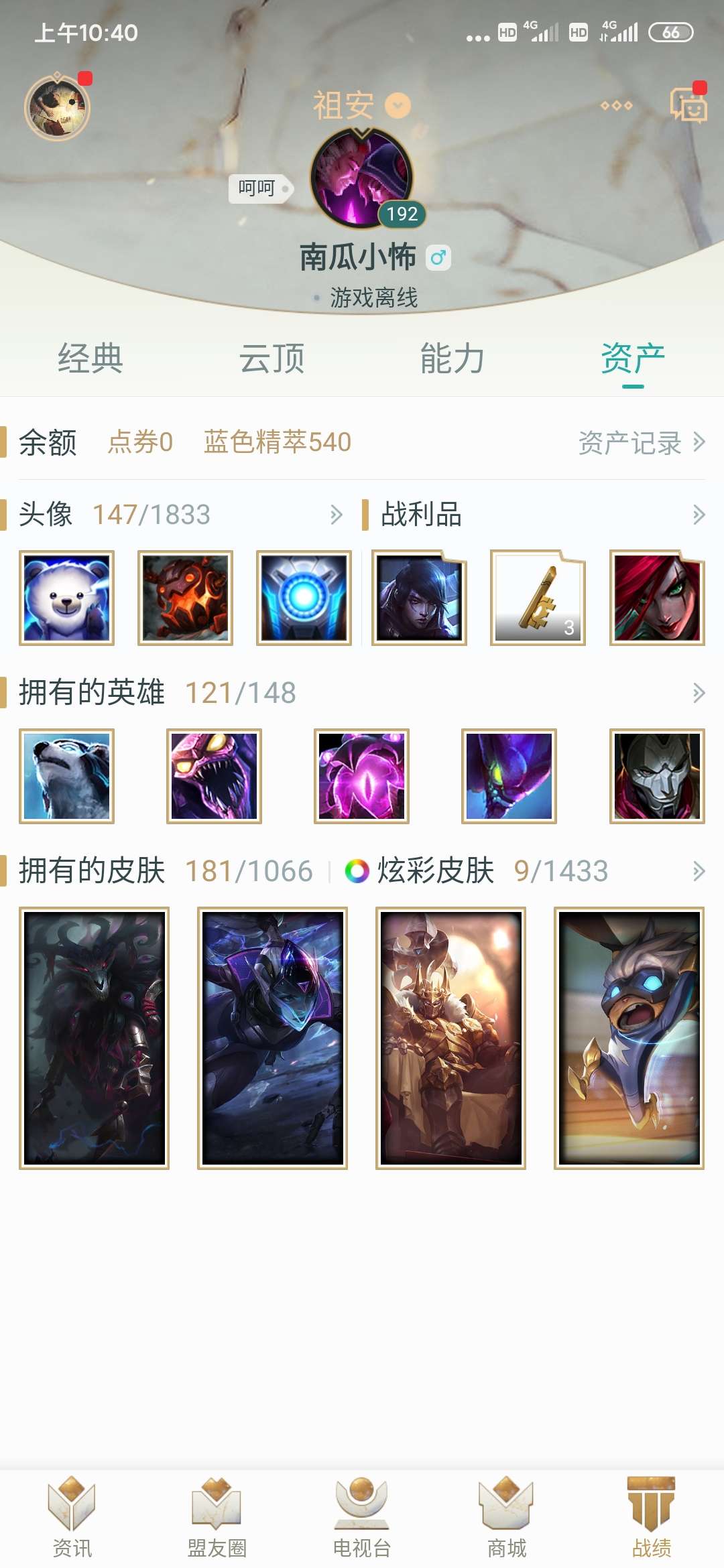Switch to the 经典 tab
724x1568 pixels.
(x=90, y=358)
